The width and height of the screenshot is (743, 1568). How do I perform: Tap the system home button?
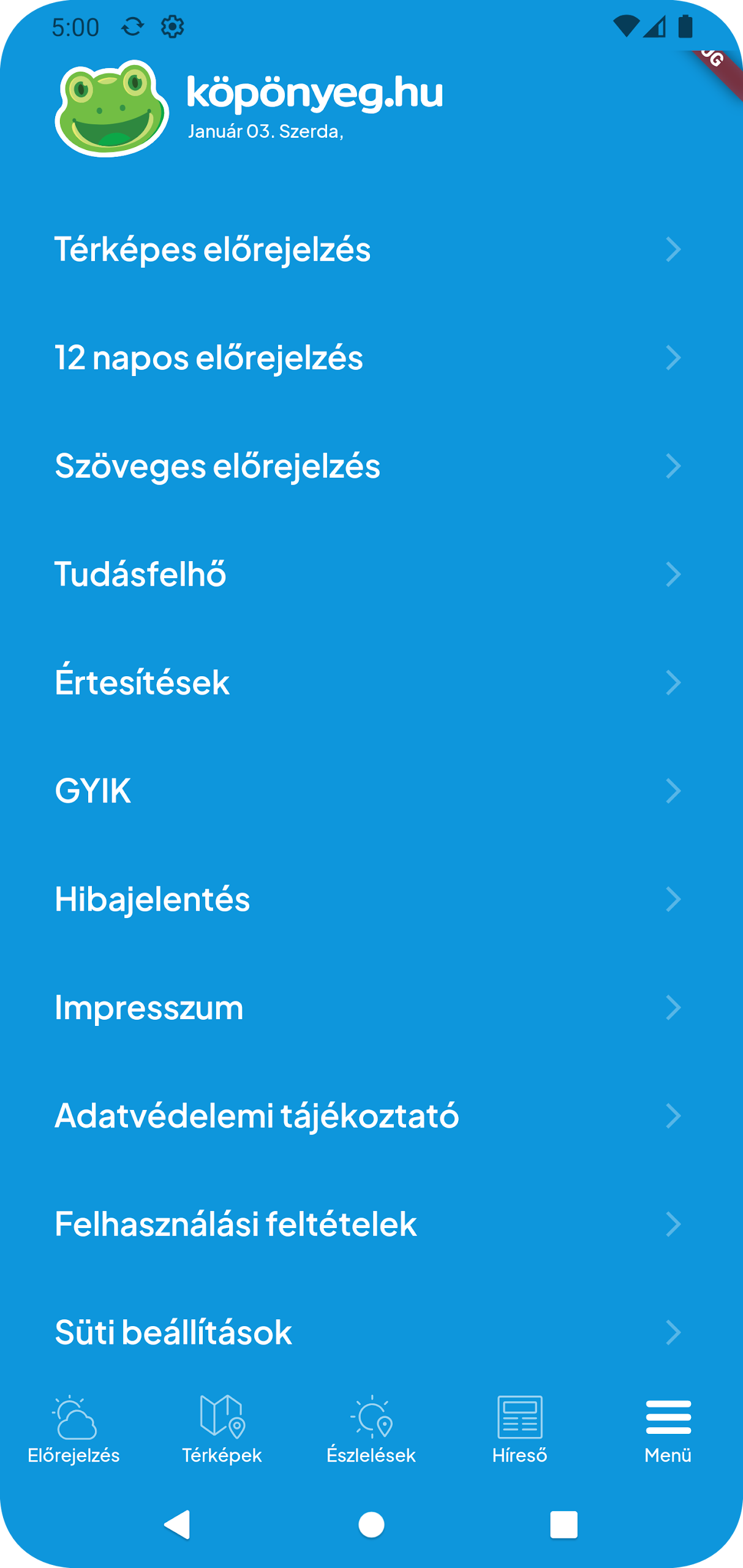pyautogui.click(x=371, y=1525)
